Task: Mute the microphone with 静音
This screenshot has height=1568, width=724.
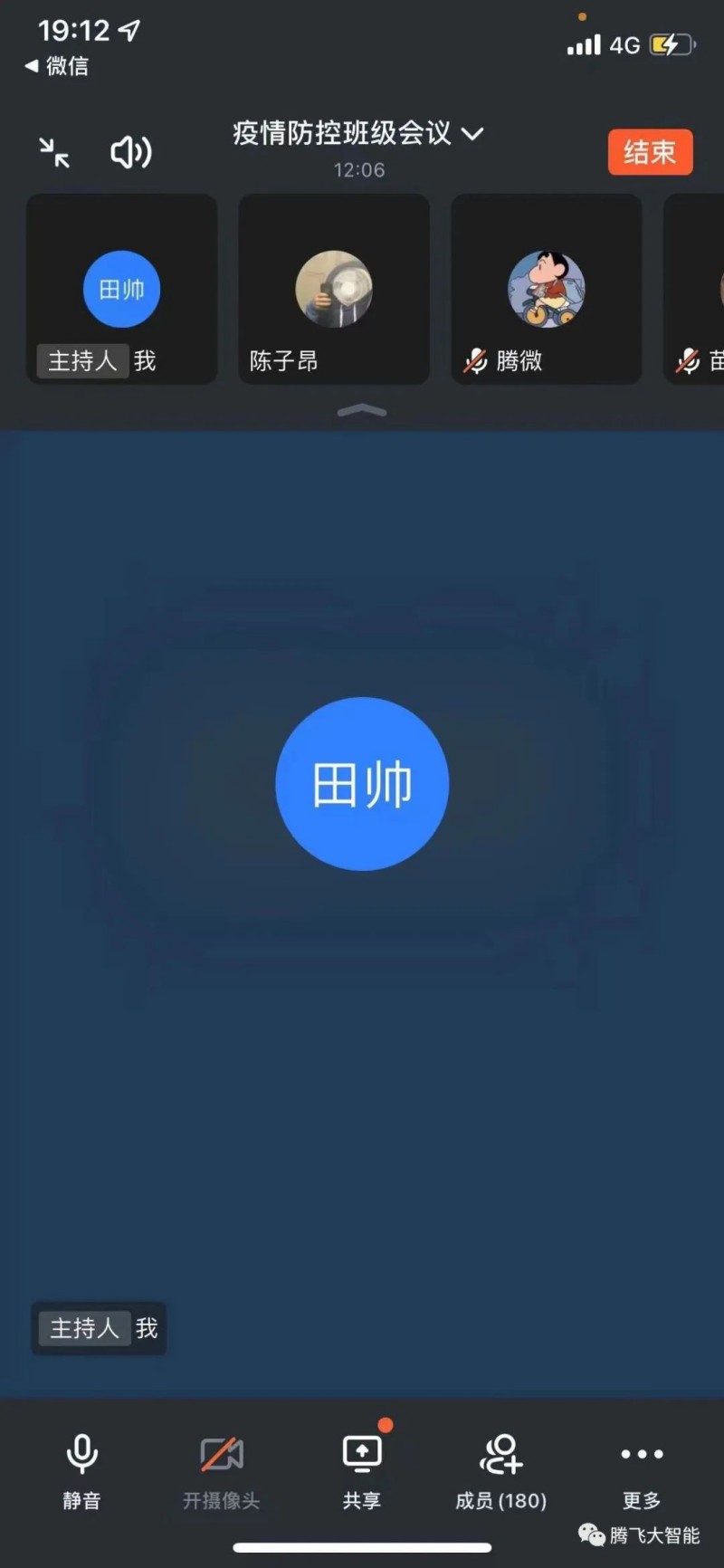Action: point(81,1471)
